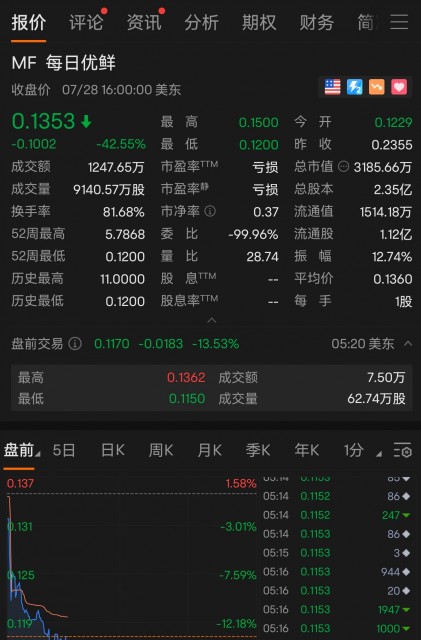Tap the pink heart favorite icon
Screen dimensions: 421x640
click(399, 87)
